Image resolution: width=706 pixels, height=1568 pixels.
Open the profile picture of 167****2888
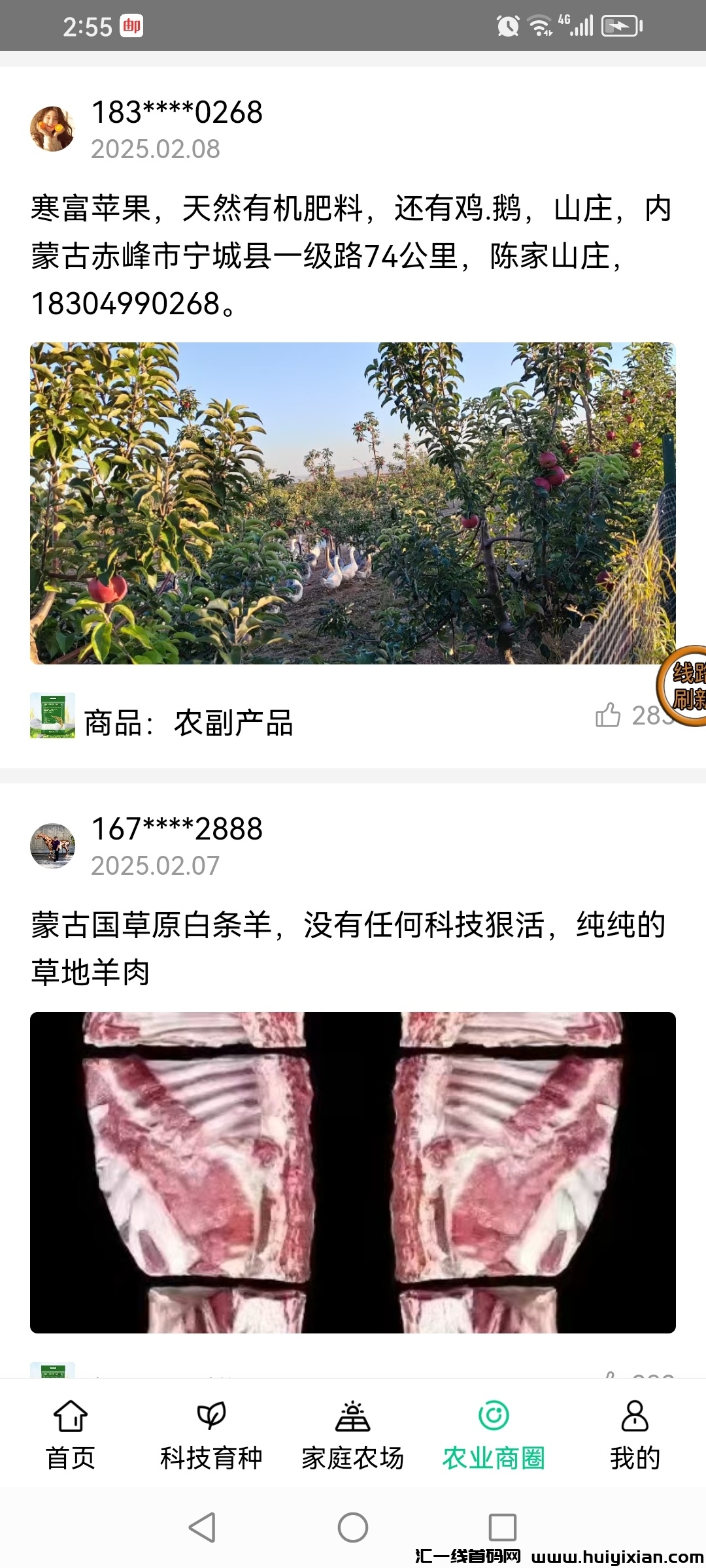(x=52, y=845)
